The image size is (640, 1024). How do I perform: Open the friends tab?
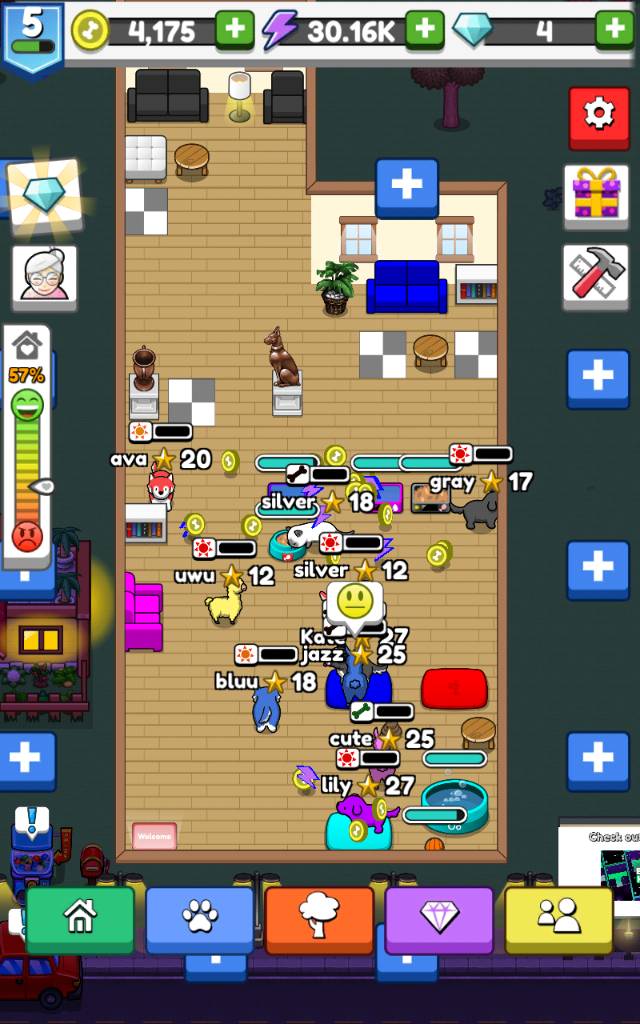click(x=558, y=919)
